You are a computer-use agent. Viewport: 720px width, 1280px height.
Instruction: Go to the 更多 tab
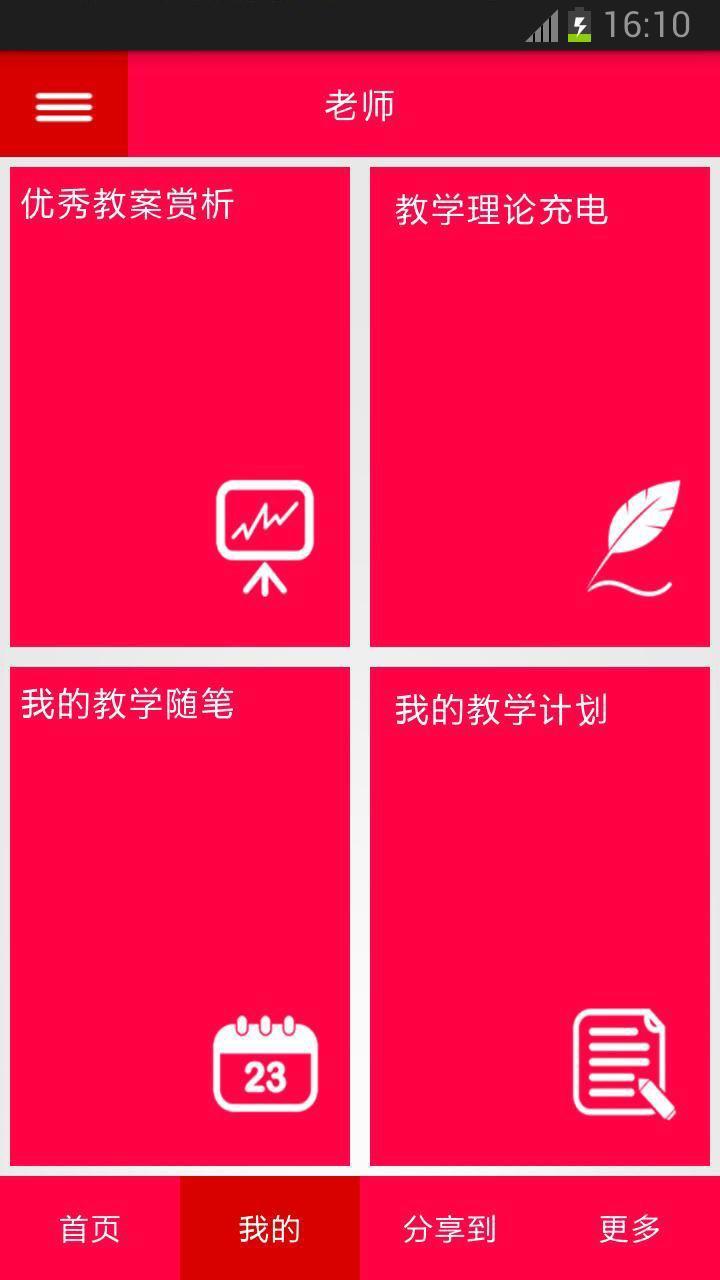tap(630, 1228)
